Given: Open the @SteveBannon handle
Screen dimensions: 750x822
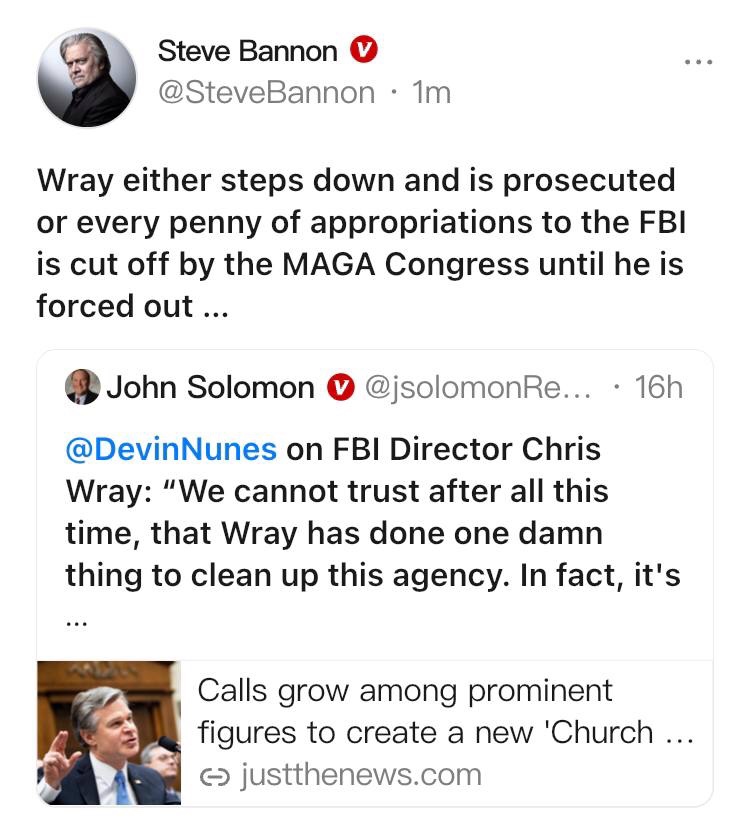Looking at the screenshot, I should 266,93.
